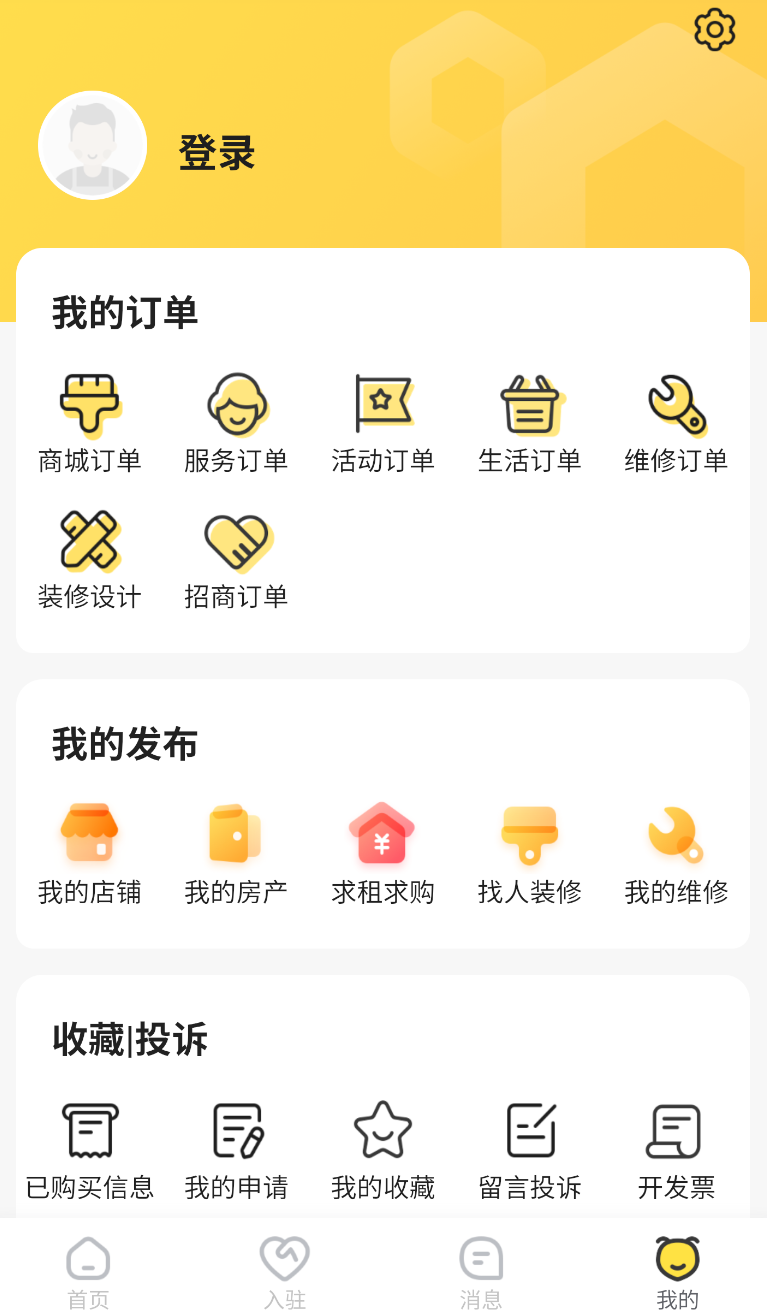Open 找人装修 (find decorators)
This screenshot has height=1316, width=767.
[529, 850]
